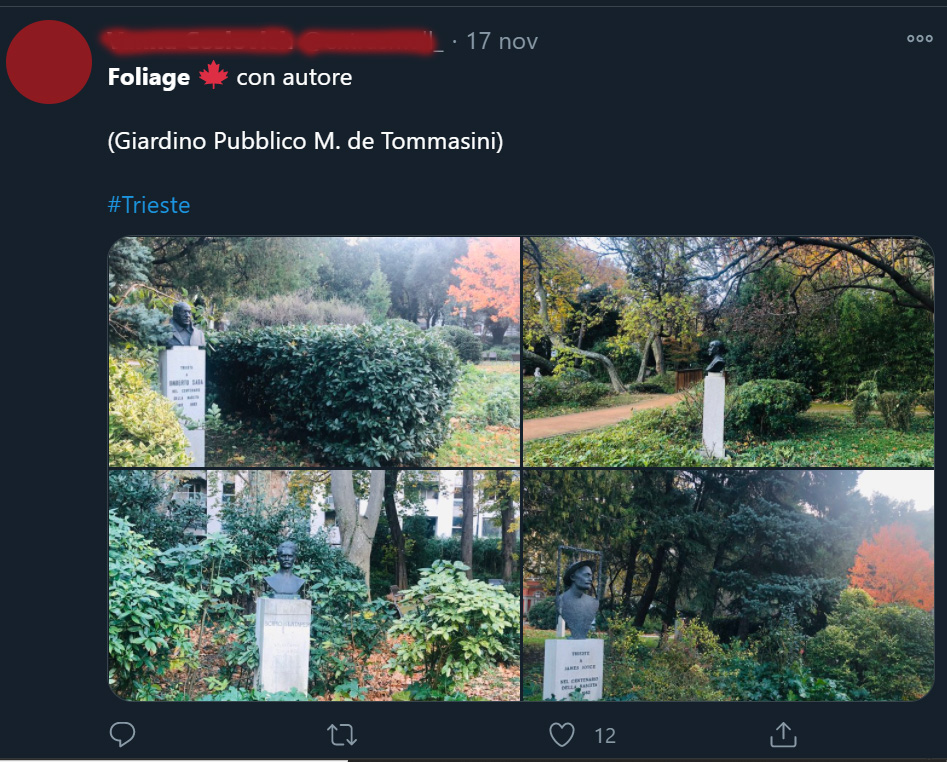Open the tweet's overflow menu

pyautogui.click(x=919, y=39)
